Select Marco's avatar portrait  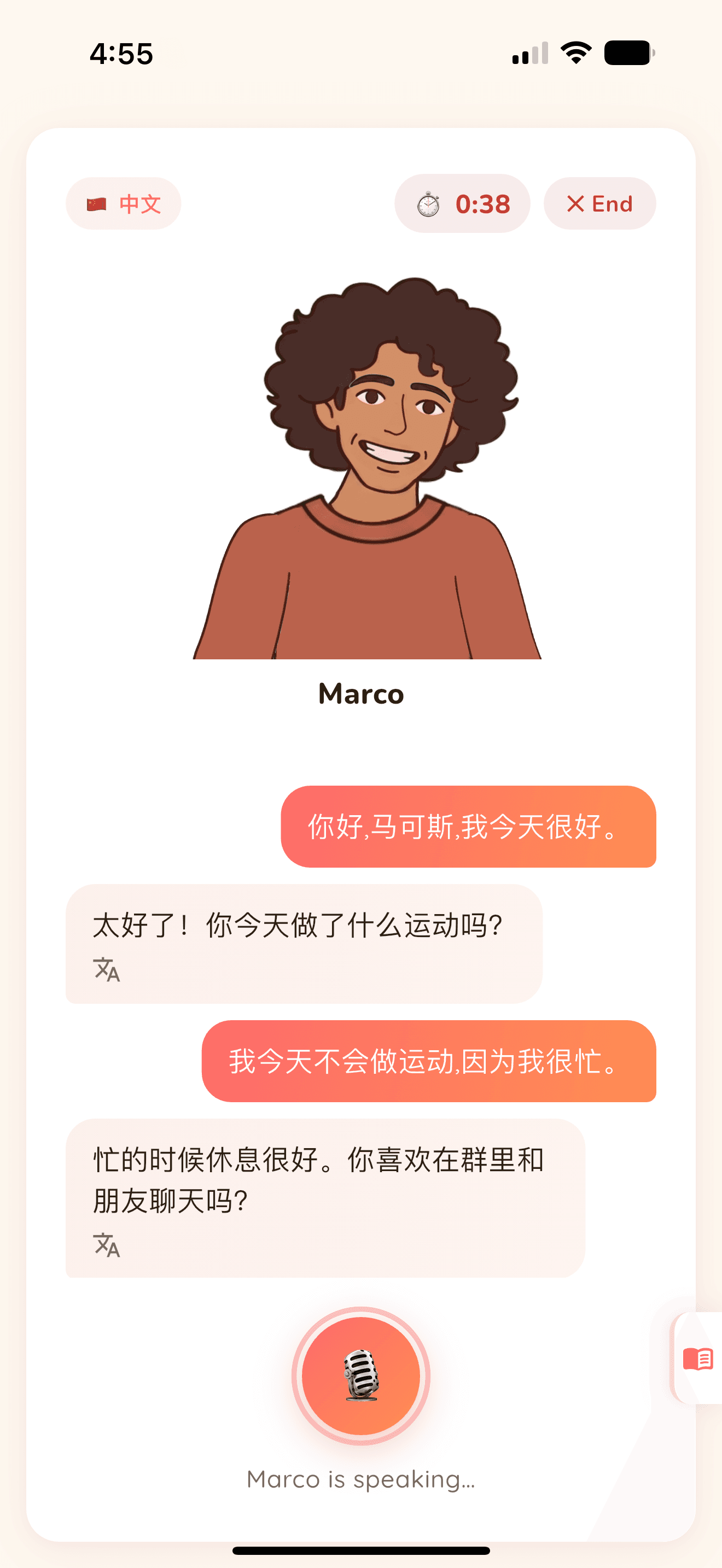(x=361, y=469)
